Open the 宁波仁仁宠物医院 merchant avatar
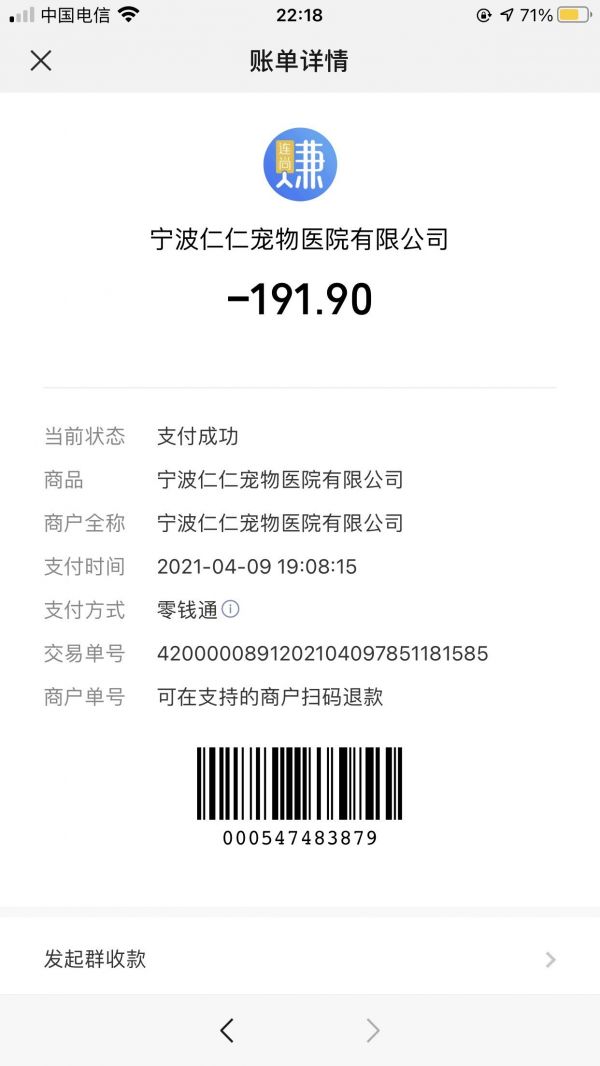Image resolution: width=600 pixels, height=1066 pixels. (x=300, y=165)
